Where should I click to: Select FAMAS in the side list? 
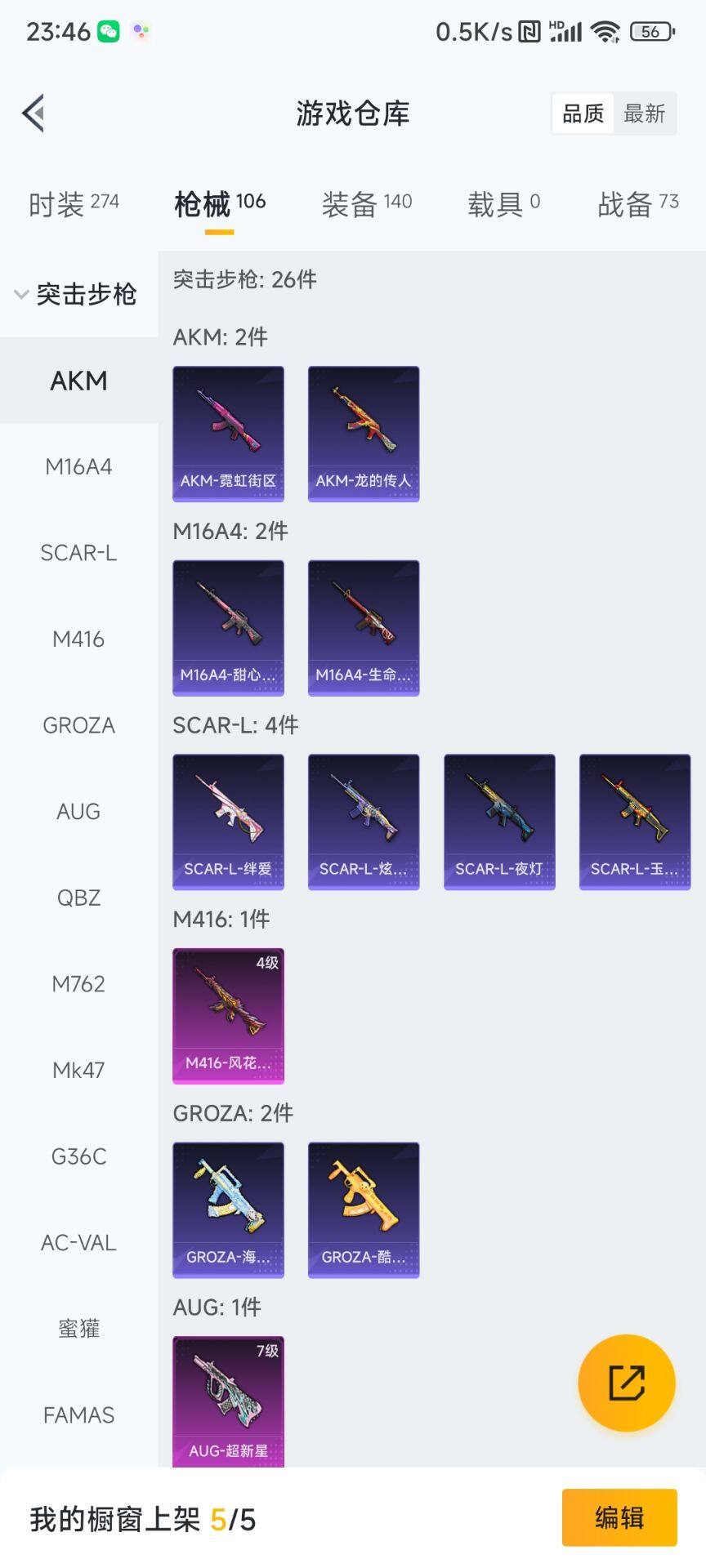tap(78, 1414)
